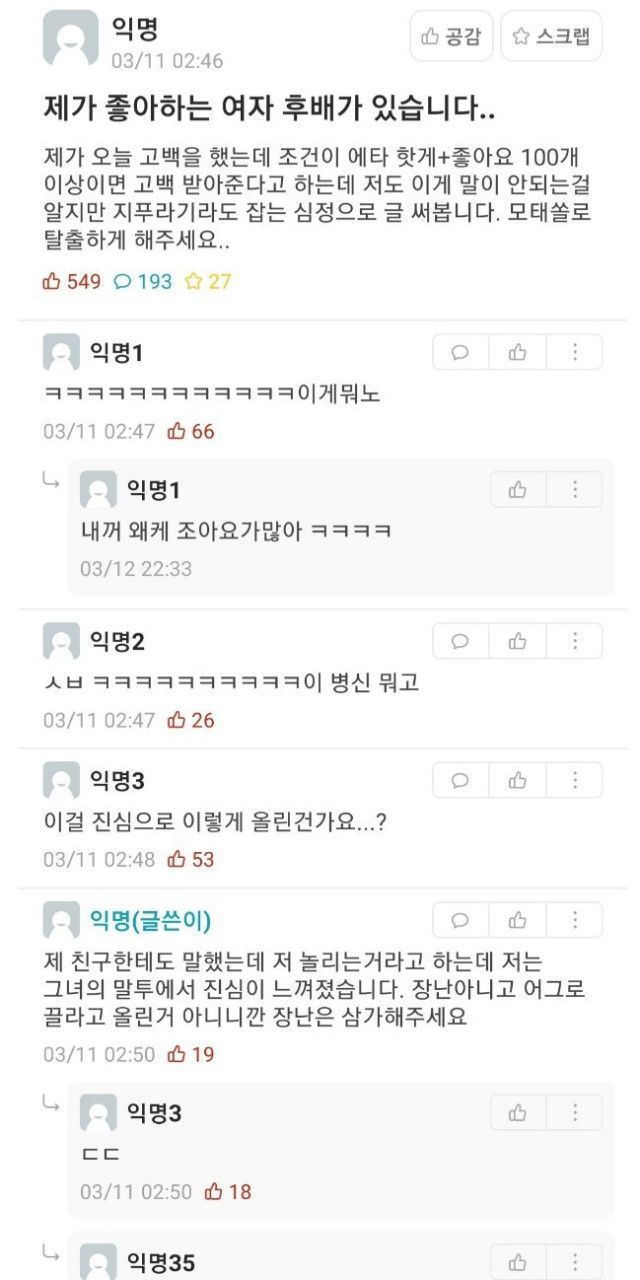Like 익명35's reply
The width and height of the screenshot is (640, 1280).
pyautogui.click(x=518, y=1262)
